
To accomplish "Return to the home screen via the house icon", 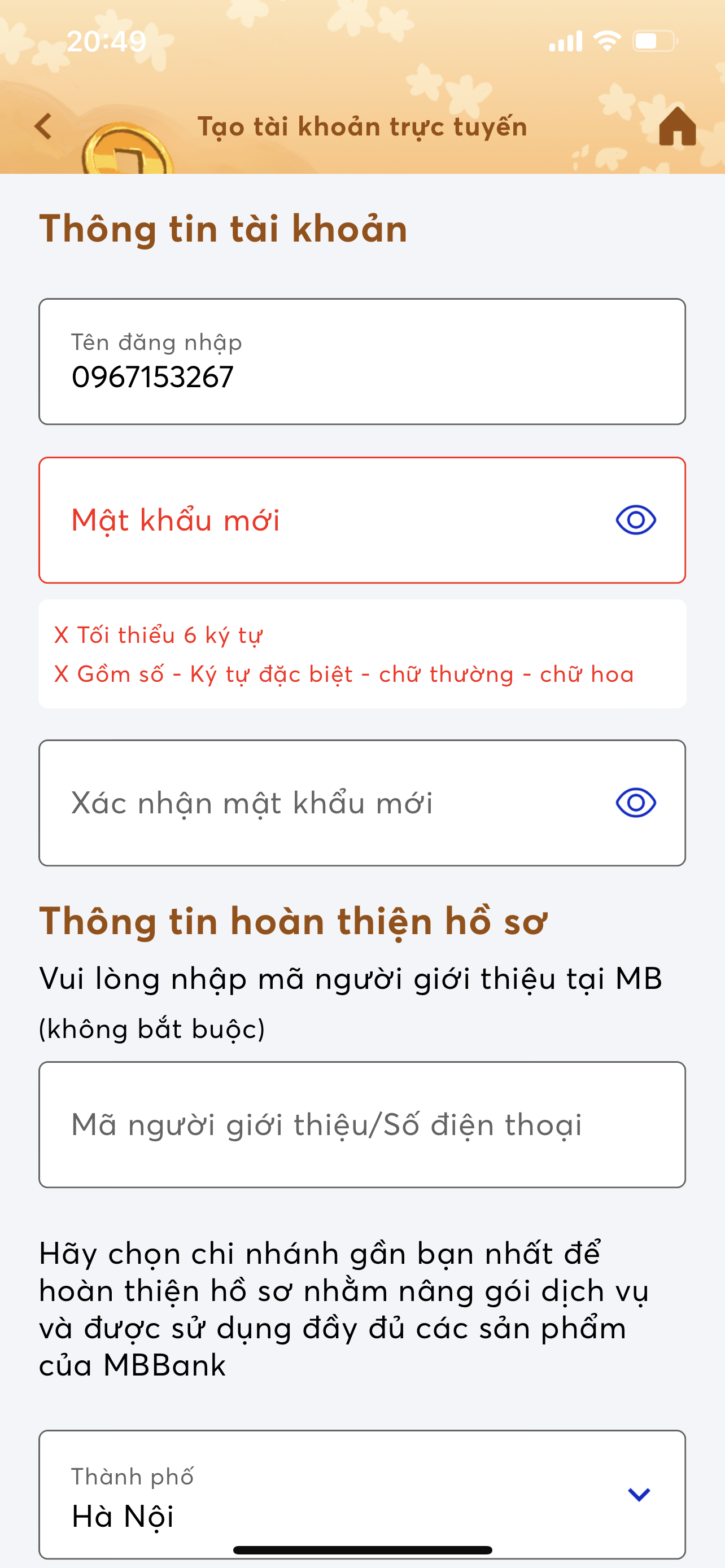I will 677,126.
